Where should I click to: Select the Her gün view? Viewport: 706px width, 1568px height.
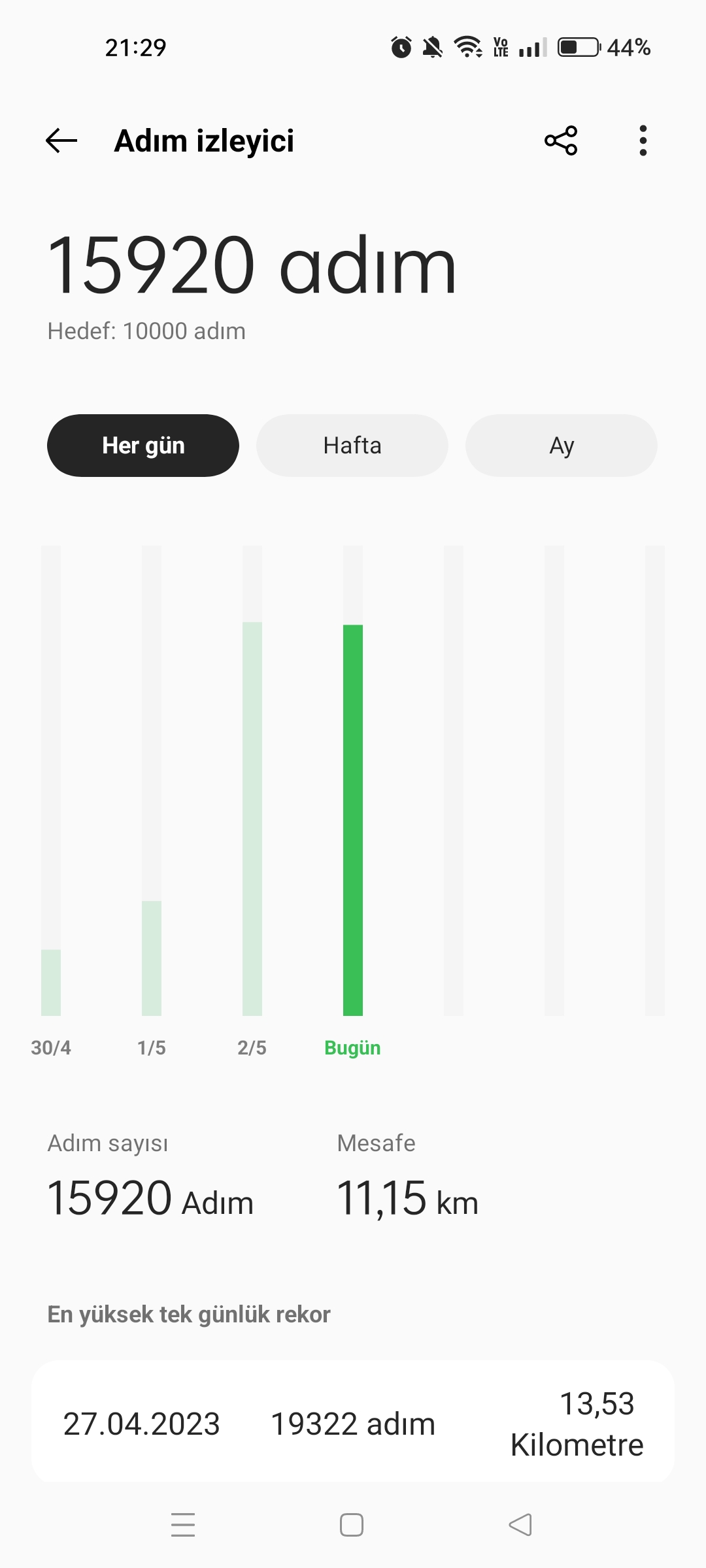click(143, 446)
